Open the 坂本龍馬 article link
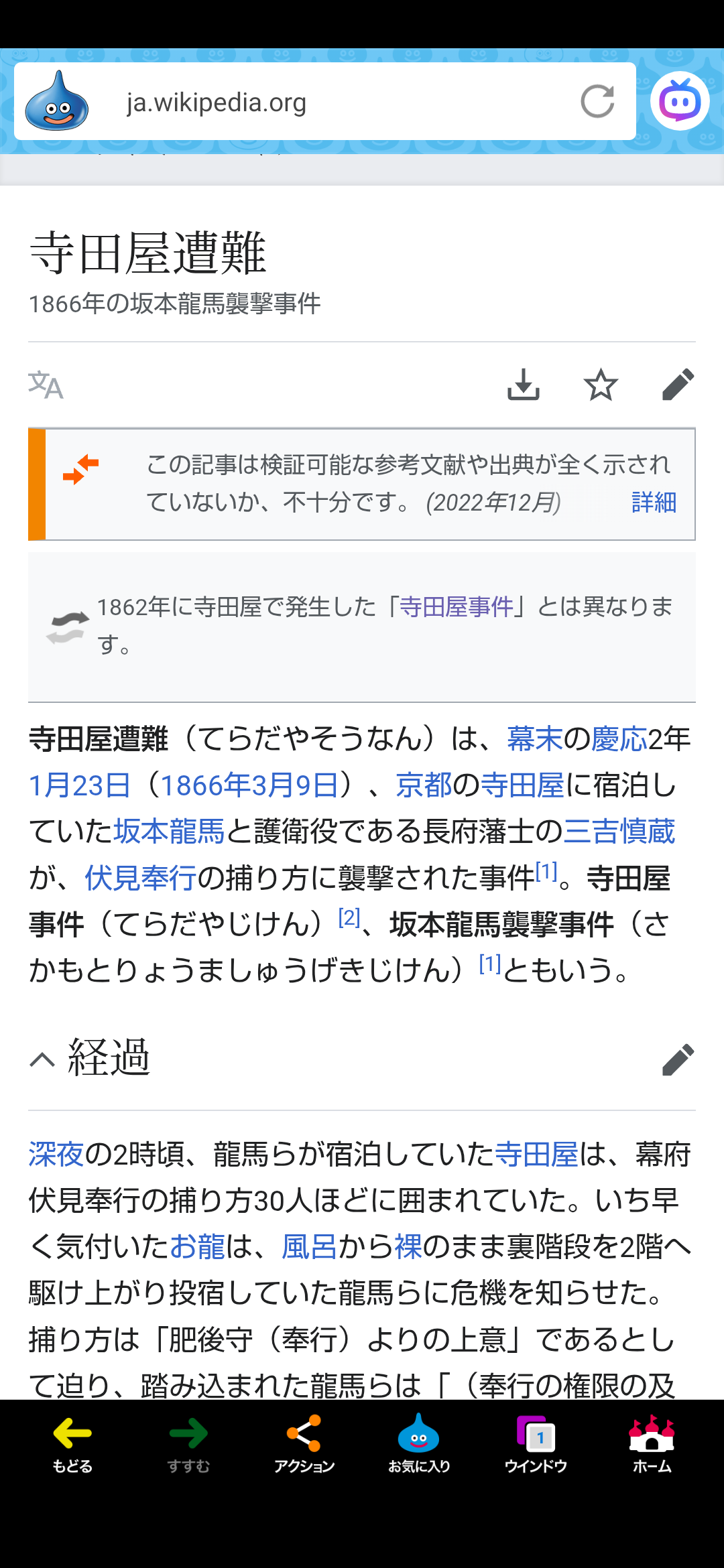 [169, 832]
